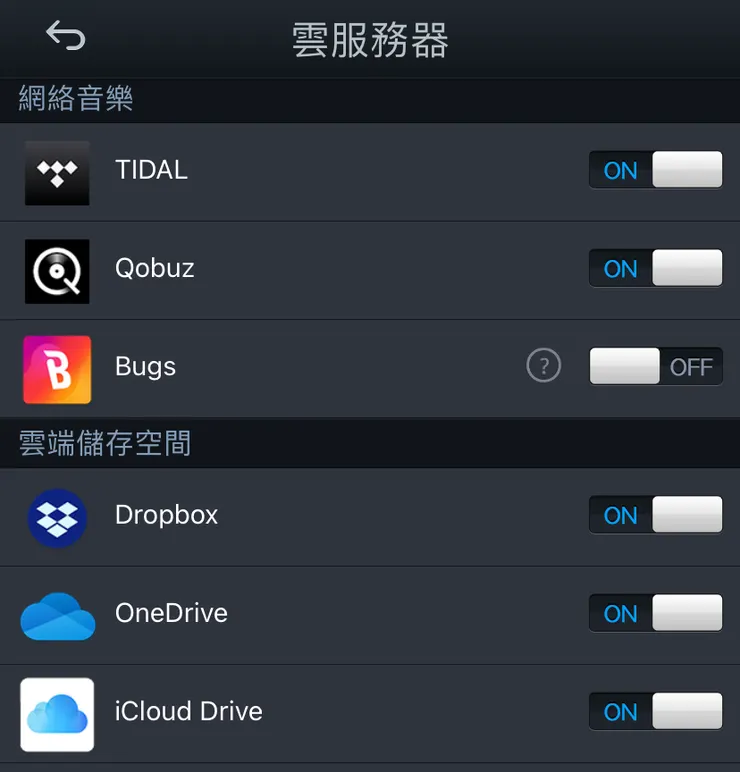Screen dimensions: 740x772
Task: Tap the back arrow to leave cloud settings
Action: coord(64,38)
